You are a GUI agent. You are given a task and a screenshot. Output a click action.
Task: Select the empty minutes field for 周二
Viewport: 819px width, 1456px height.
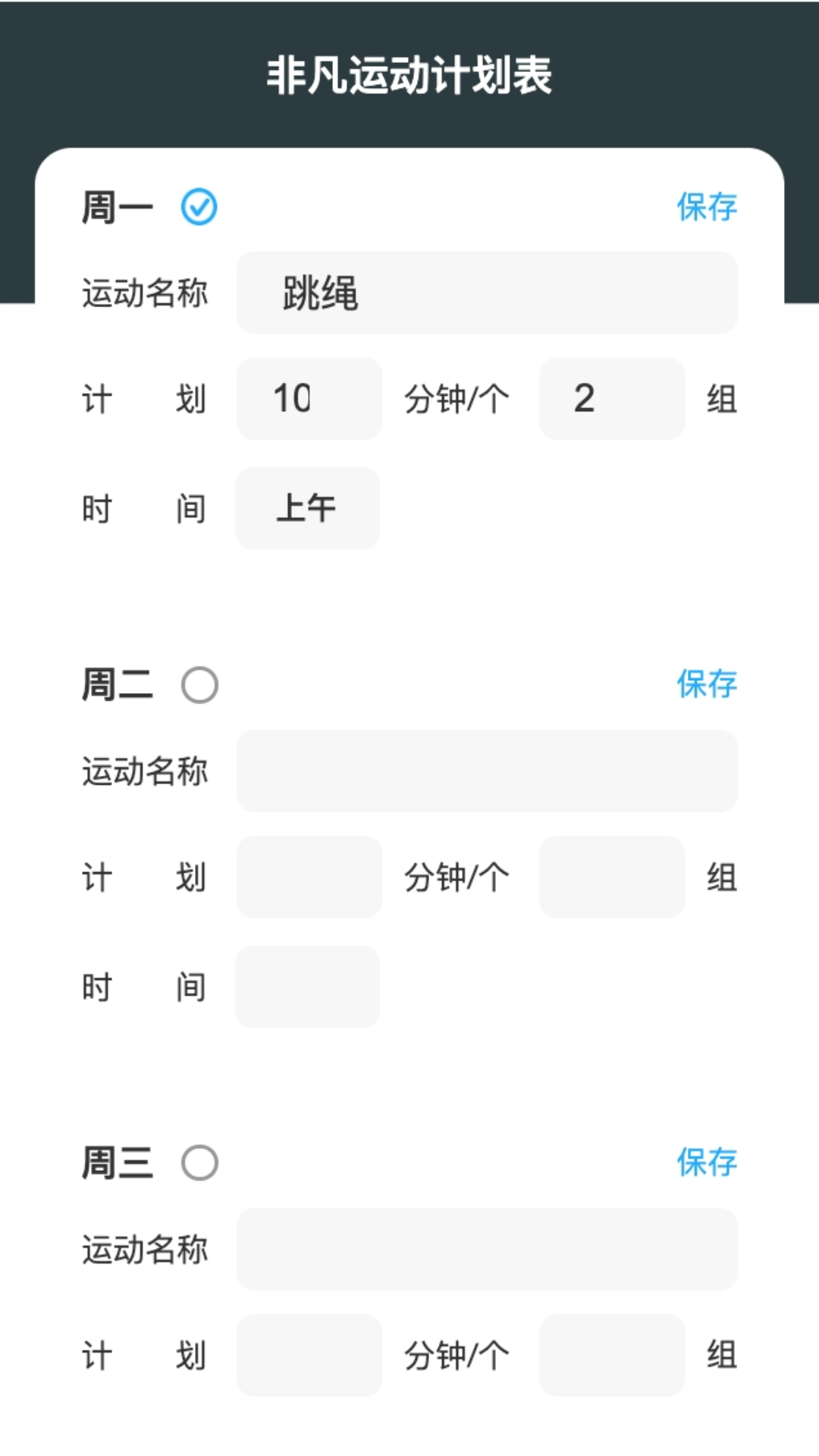(x=309, y=877)
